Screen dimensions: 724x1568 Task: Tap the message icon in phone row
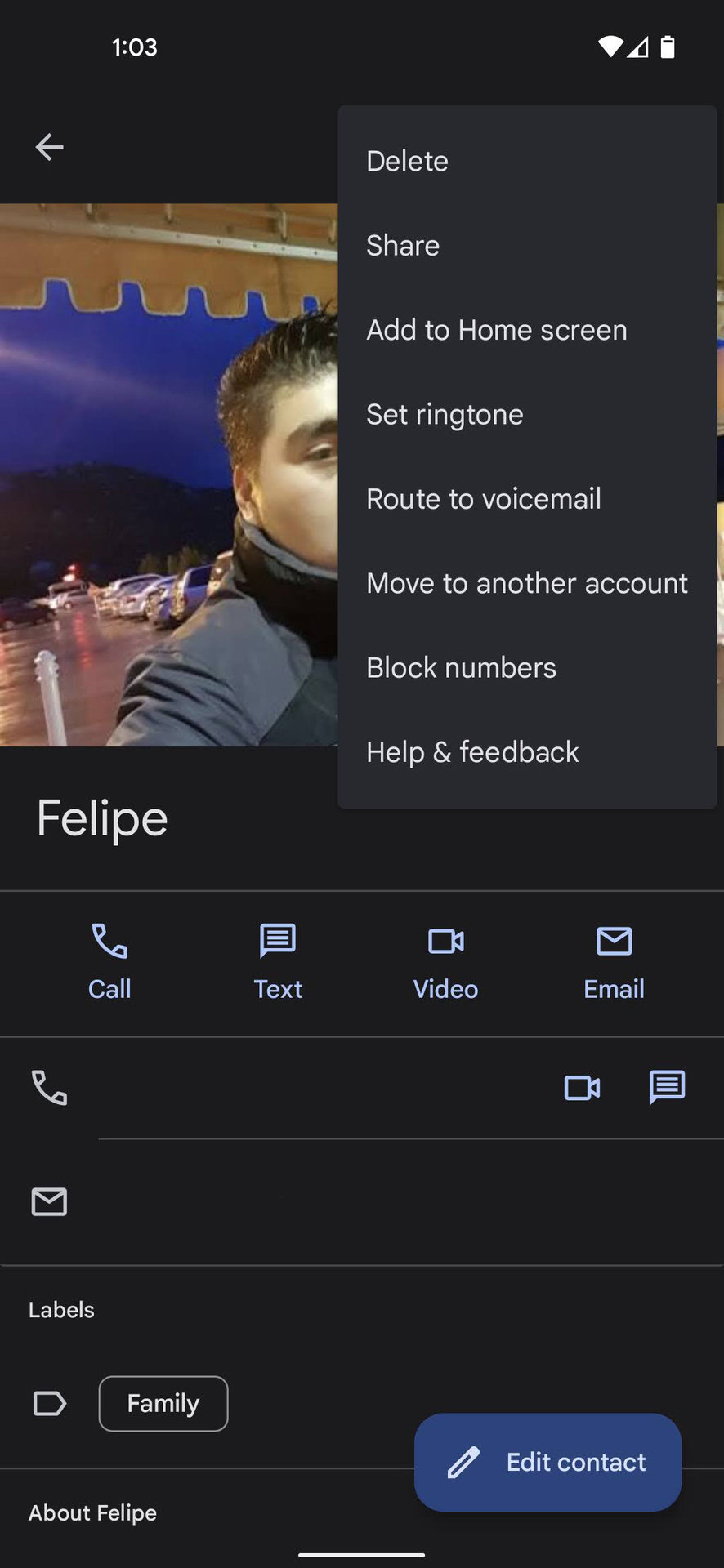pos(667,1088)
